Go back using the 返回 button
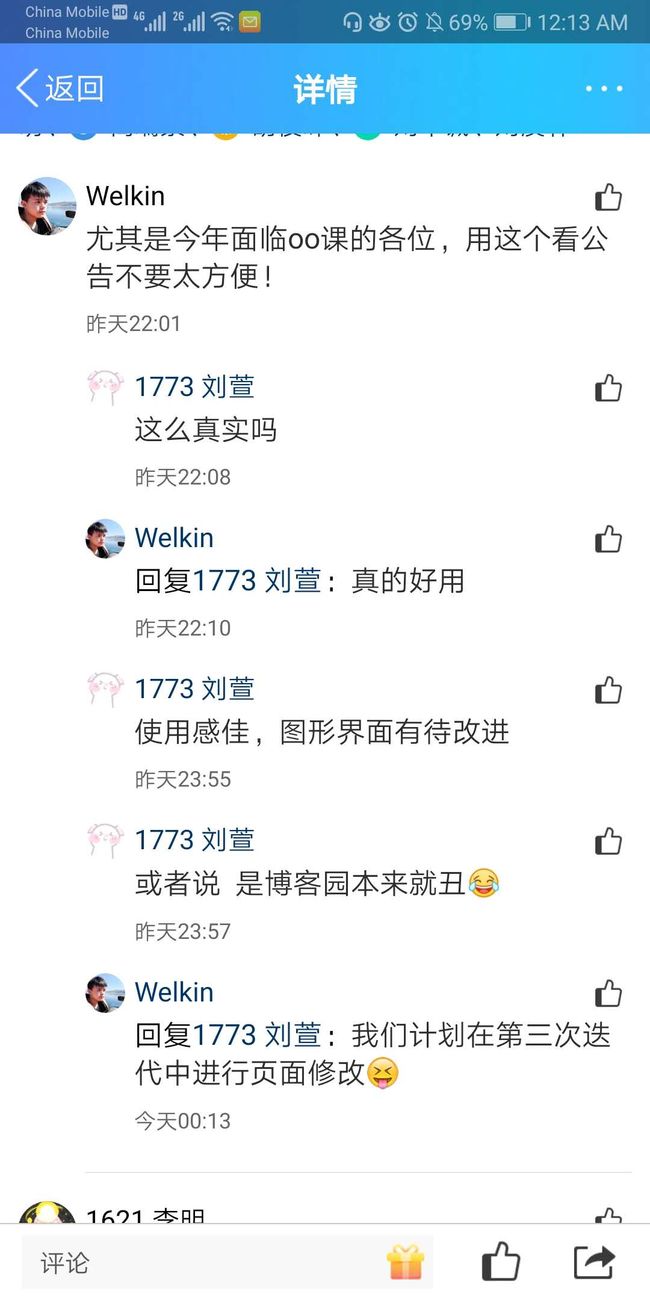 coord(60,88)
